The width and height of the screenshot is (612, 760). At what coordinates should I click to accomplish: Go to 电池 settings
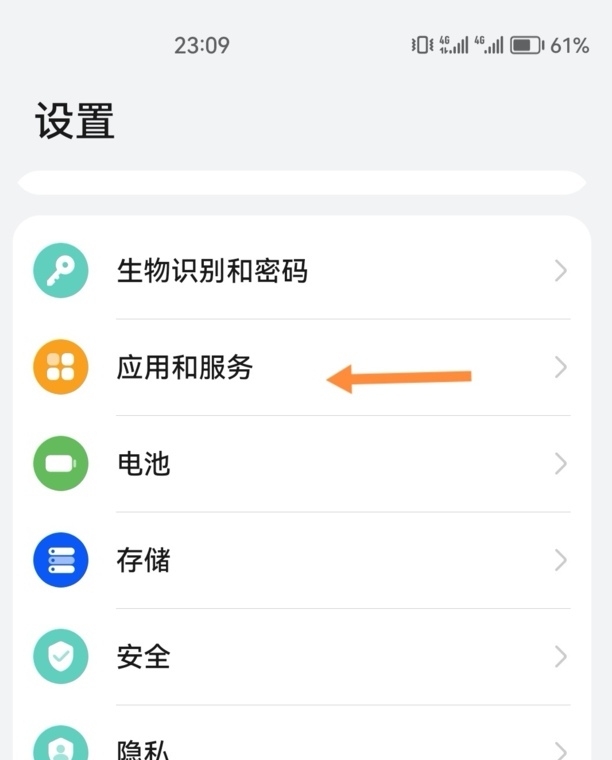point(144,464)
